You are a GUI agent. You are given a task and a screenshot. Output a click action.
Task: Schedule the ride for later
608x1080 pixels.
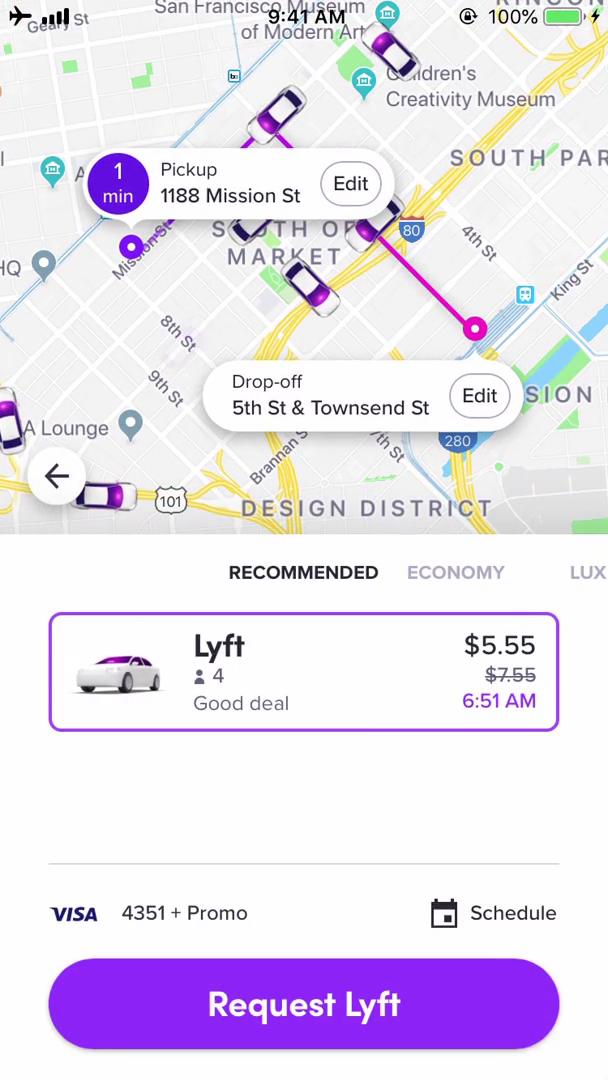[493, 913]
